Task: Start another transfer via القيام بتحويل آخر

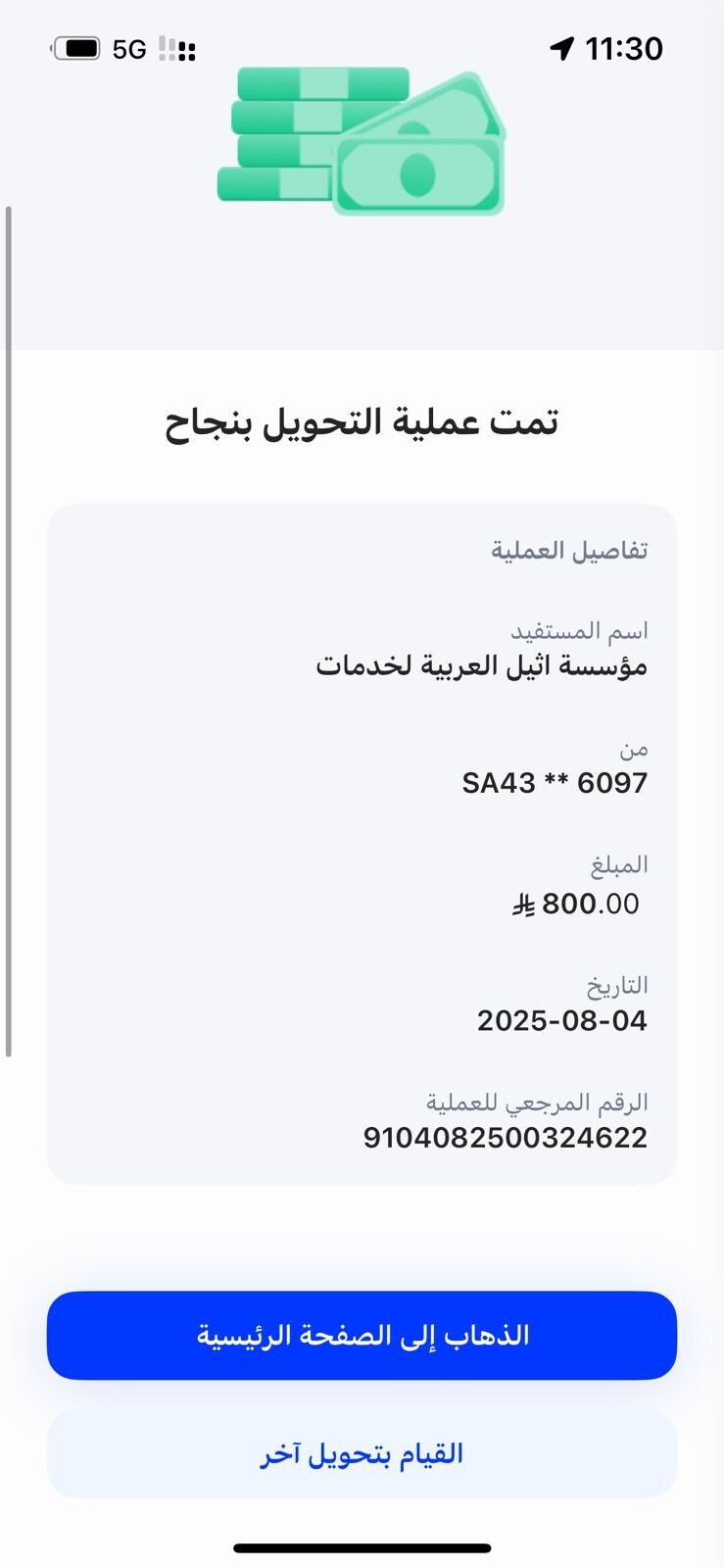Action: (x=362, y=1453)
